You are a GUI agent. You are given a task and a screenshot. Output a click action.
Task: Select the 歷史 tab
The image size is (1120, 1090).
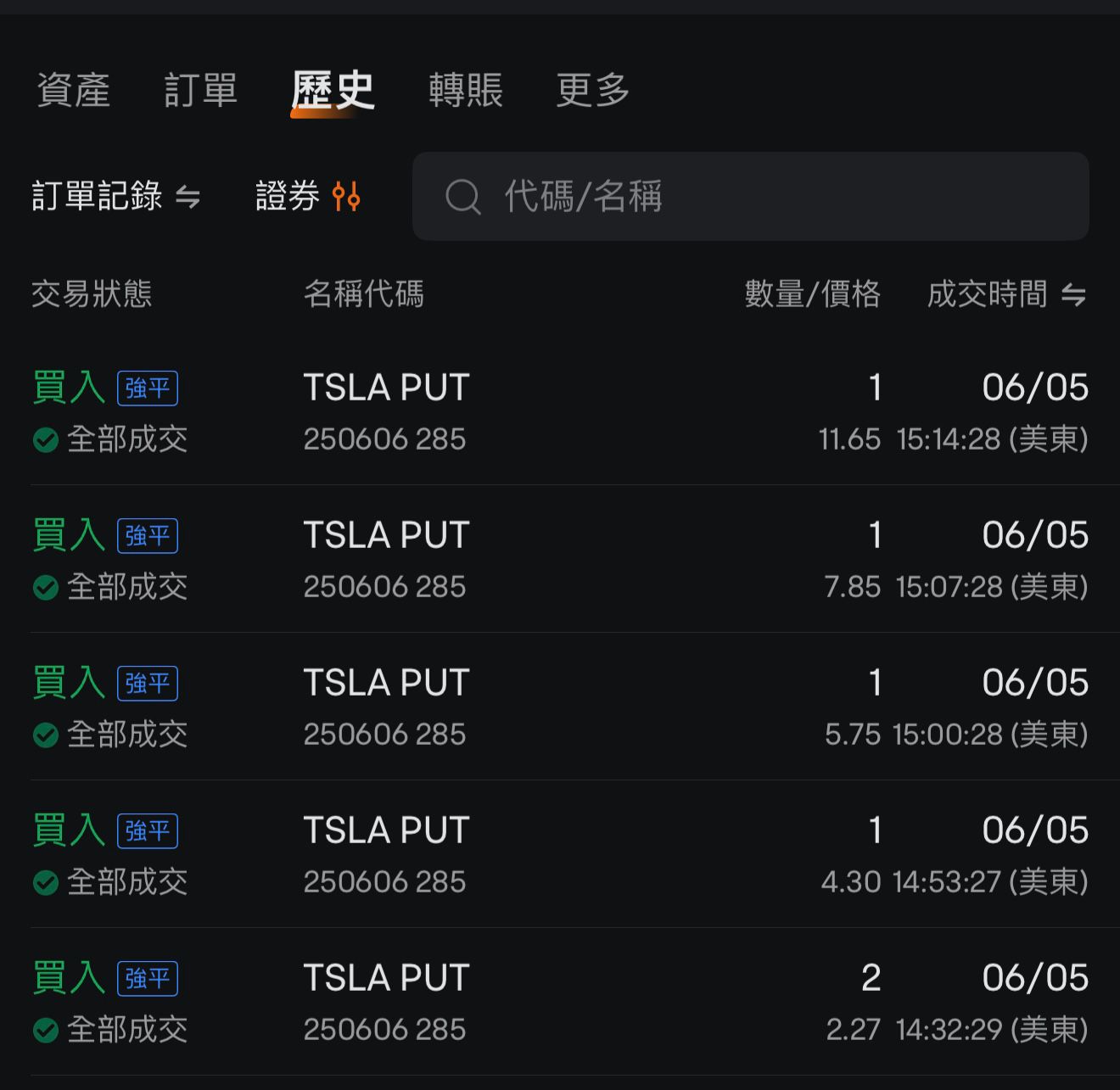tap(333, 90)
